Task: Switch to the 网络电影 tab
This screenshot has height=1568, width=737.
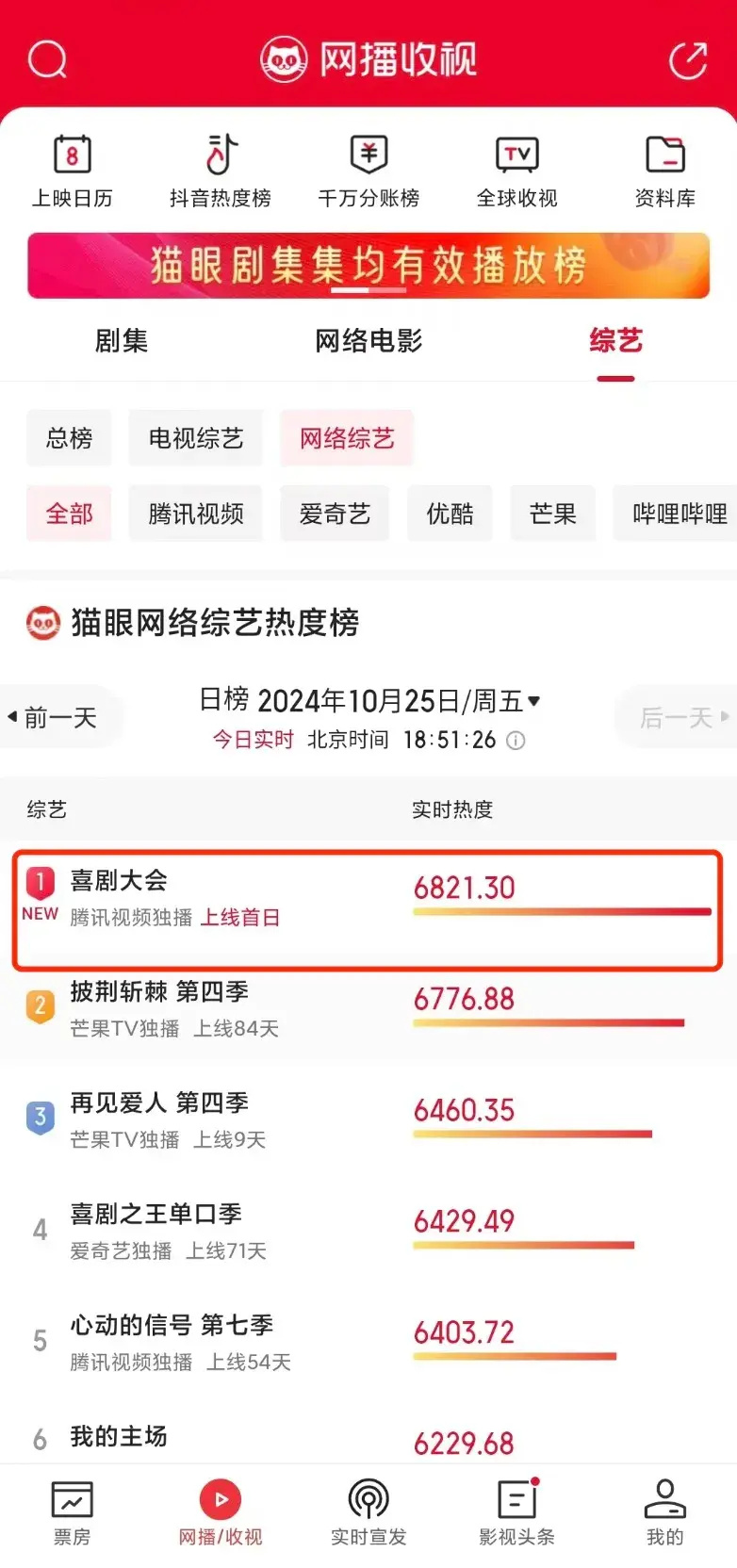Action: click(368, 340)
